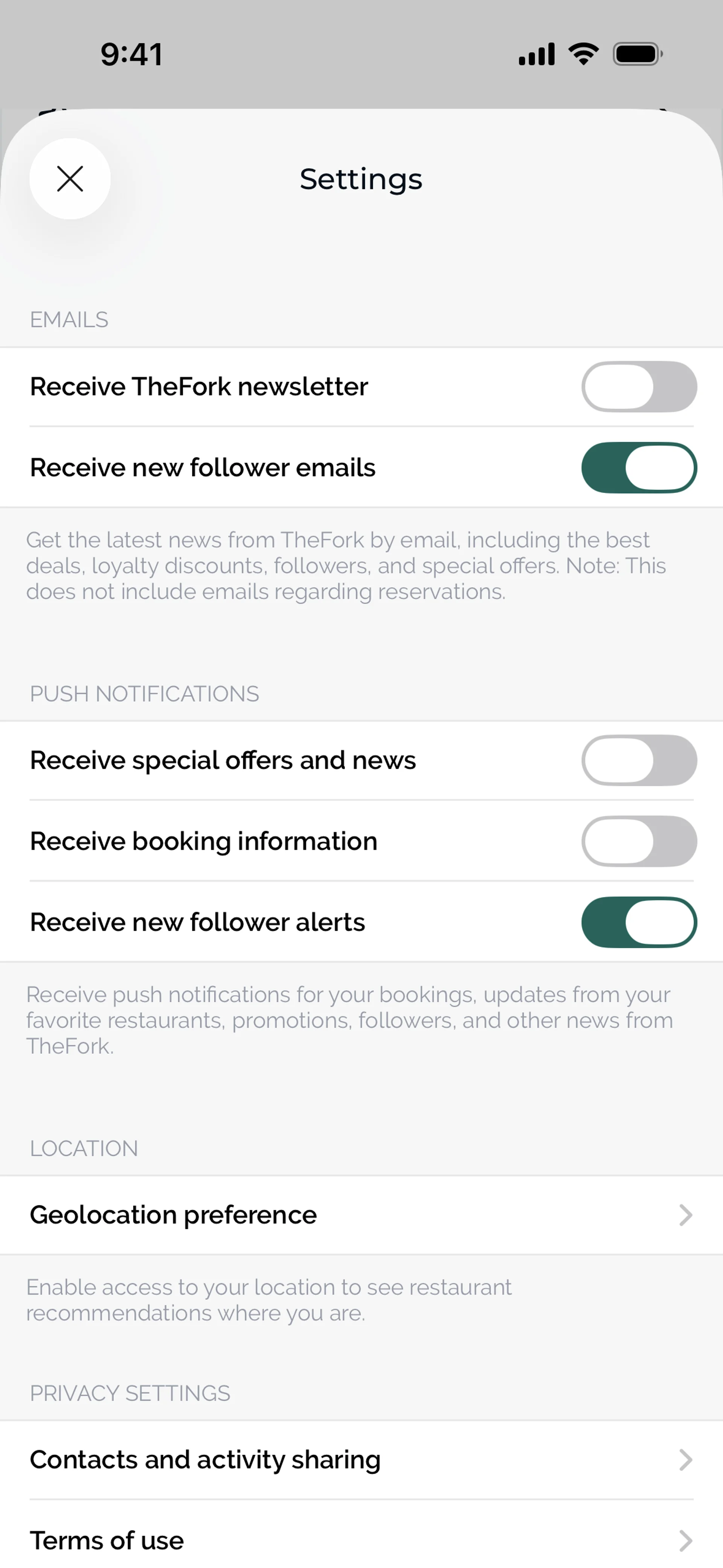Image resolution: width=723 pixels, height=1568 pixels.
Task: Enable special offers and news notifications
Action: click(638, 760)
